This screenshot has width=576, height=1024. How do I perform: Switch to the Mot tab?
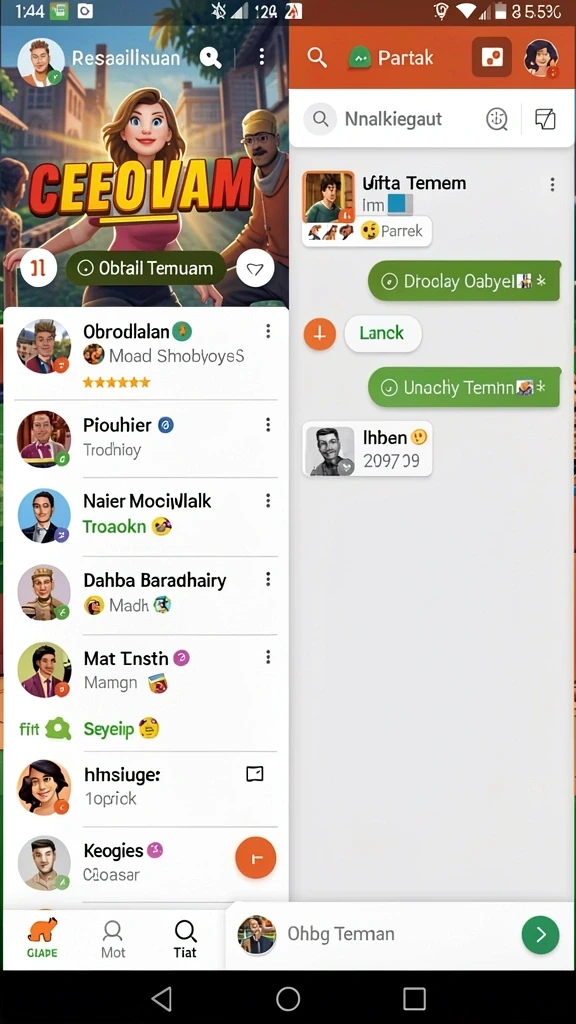tap(113, 939)
